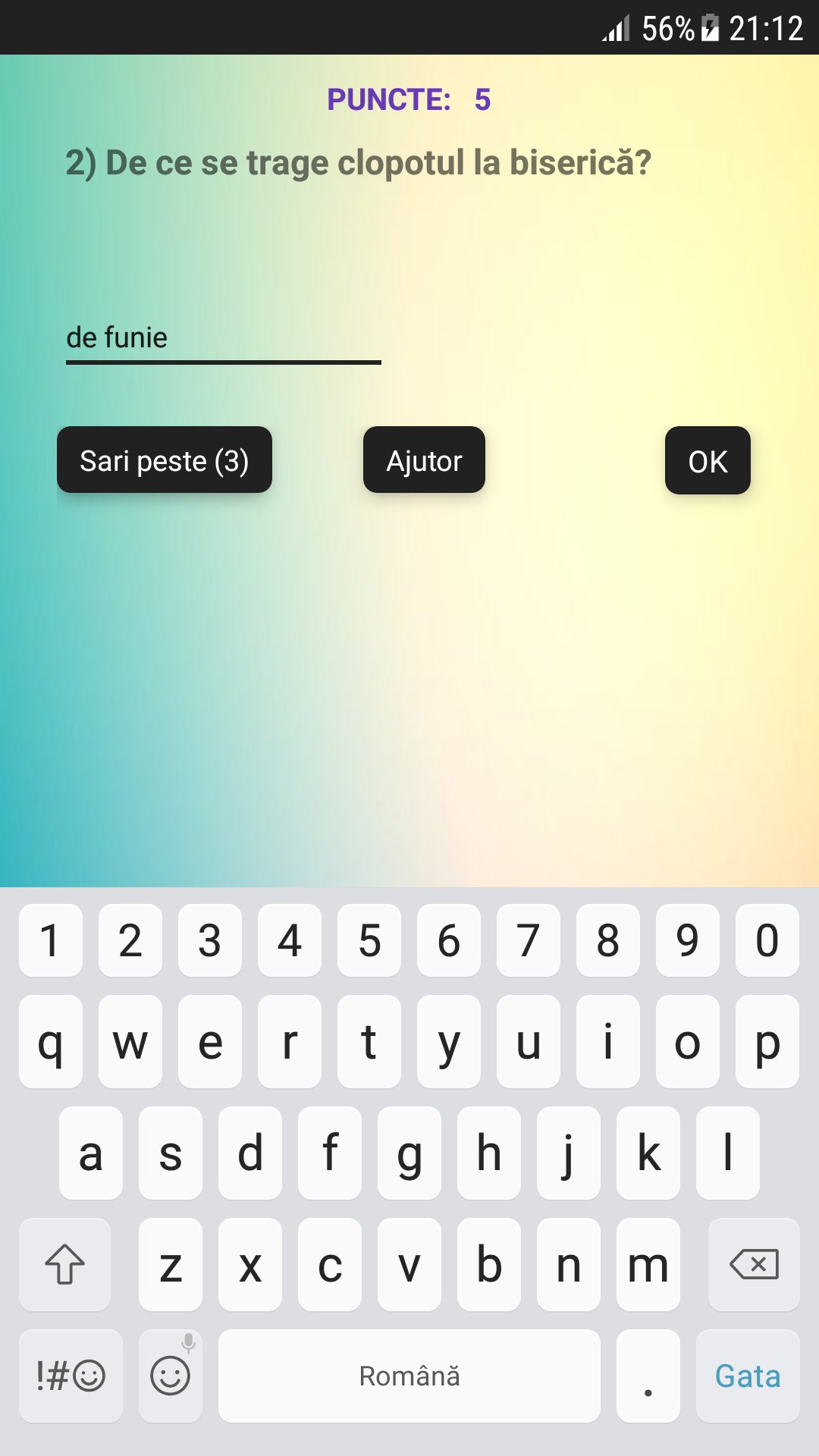Confirm the answer with OK
This screenshot has width=819, height=1456.
[708, 460]
